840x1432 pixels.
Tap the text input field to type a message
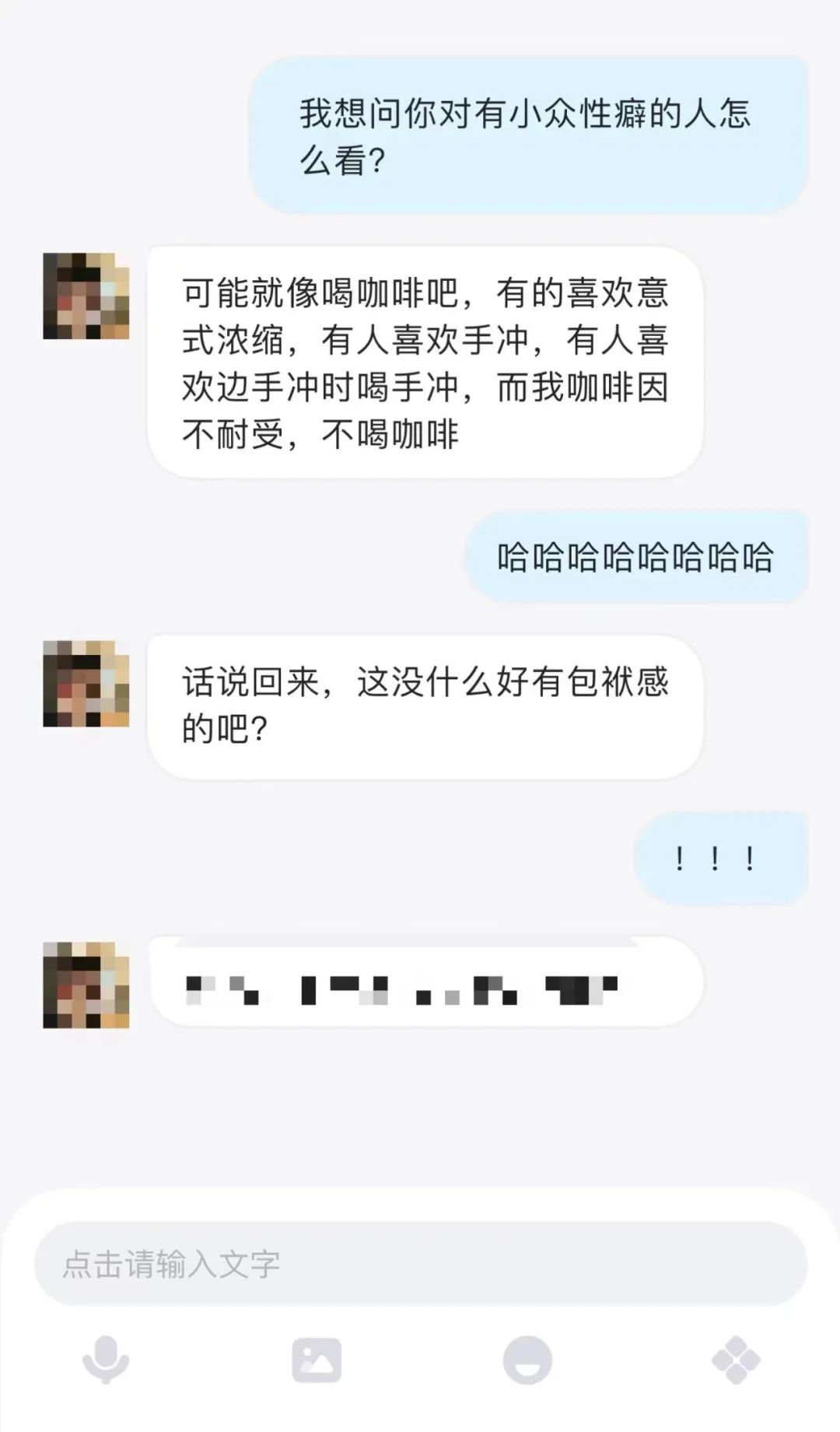[x=420, y=1264]
